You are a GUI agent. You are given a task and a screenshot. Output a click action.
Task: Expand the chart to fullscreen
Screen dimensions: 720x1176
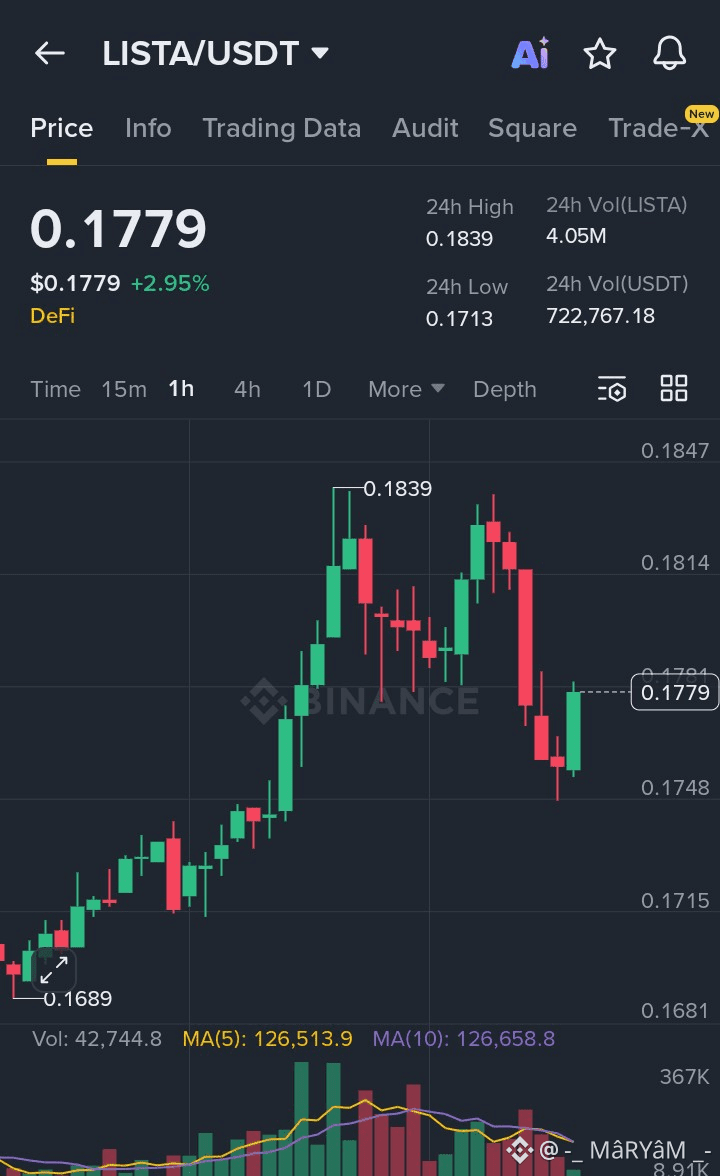54,968
